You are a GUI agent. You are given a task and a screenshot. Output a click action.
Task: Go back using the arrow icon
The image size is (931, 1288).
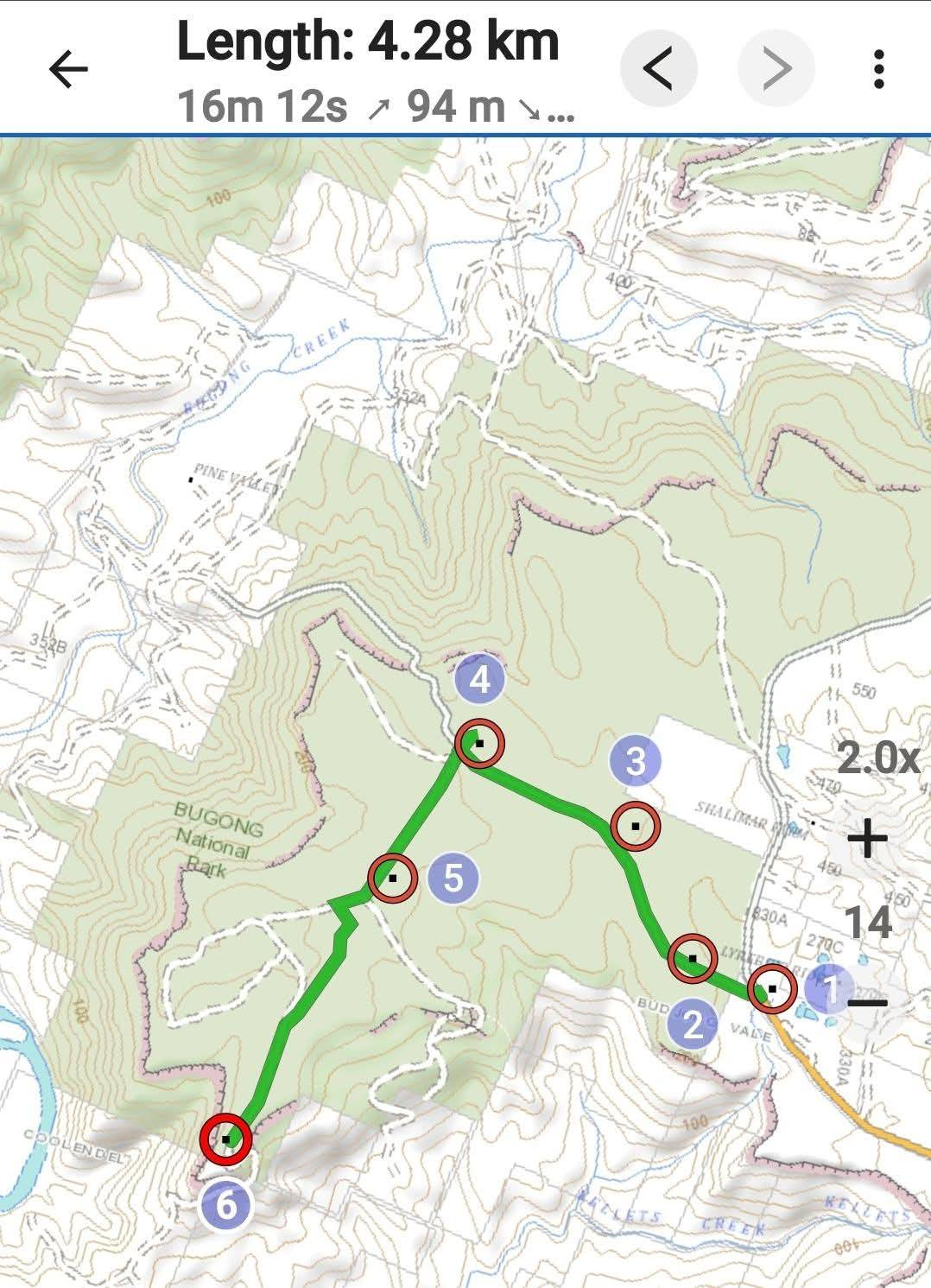coord(68,69)
